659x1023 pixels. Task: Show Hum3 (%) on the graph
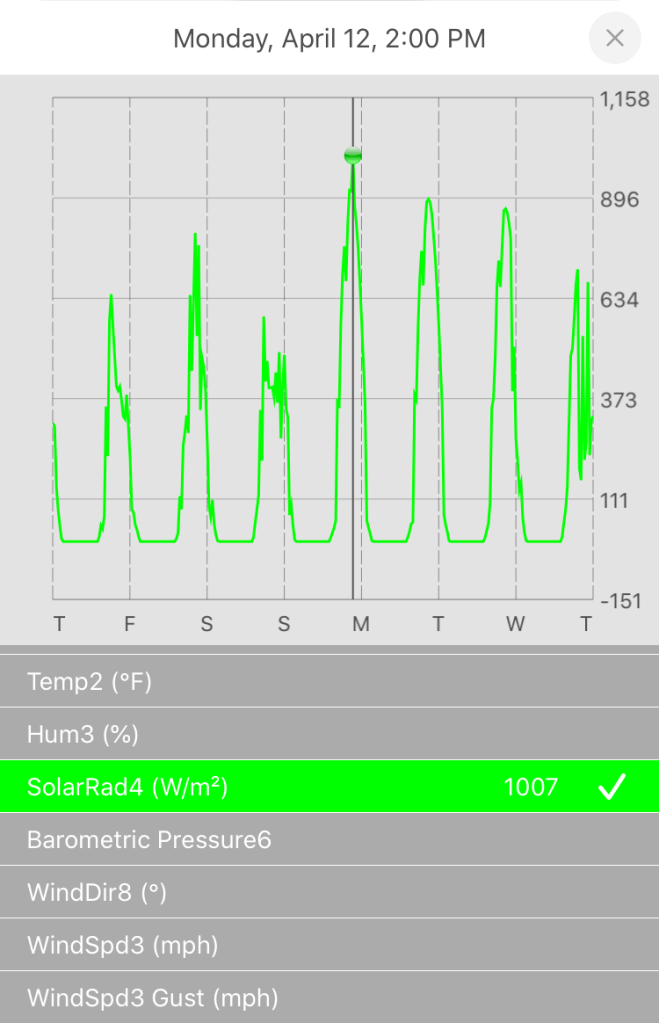pyautogui.click(x=329, y=734)
